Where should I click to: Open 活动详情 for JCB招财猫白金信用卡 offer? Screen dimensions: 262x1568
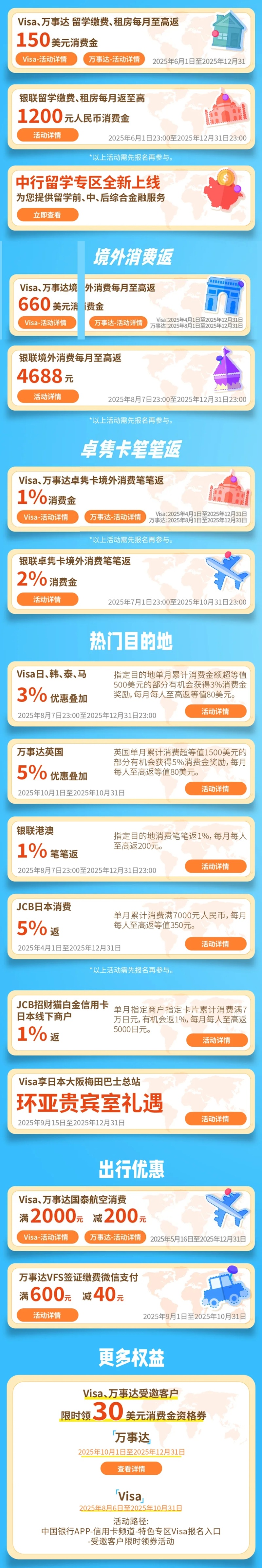click(x=217, y=1040)
